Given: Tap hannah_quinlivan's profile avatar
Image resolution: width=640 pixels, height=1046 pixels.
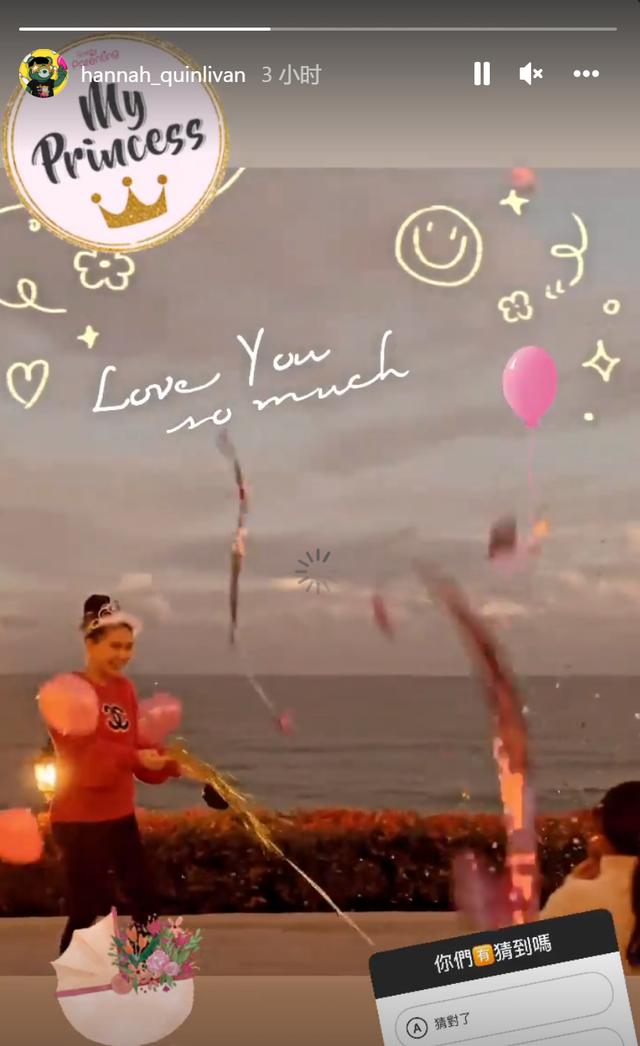Looking at the screenshot, I should (x=43, y=74).
